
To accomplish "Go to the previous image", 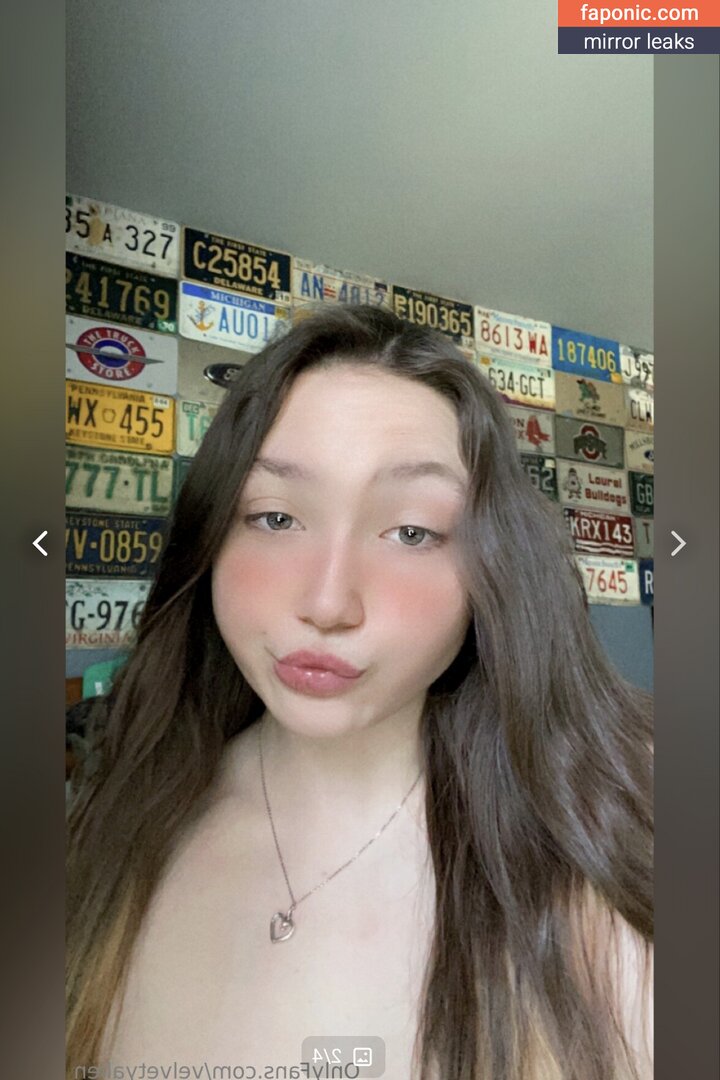I will 40,543.
